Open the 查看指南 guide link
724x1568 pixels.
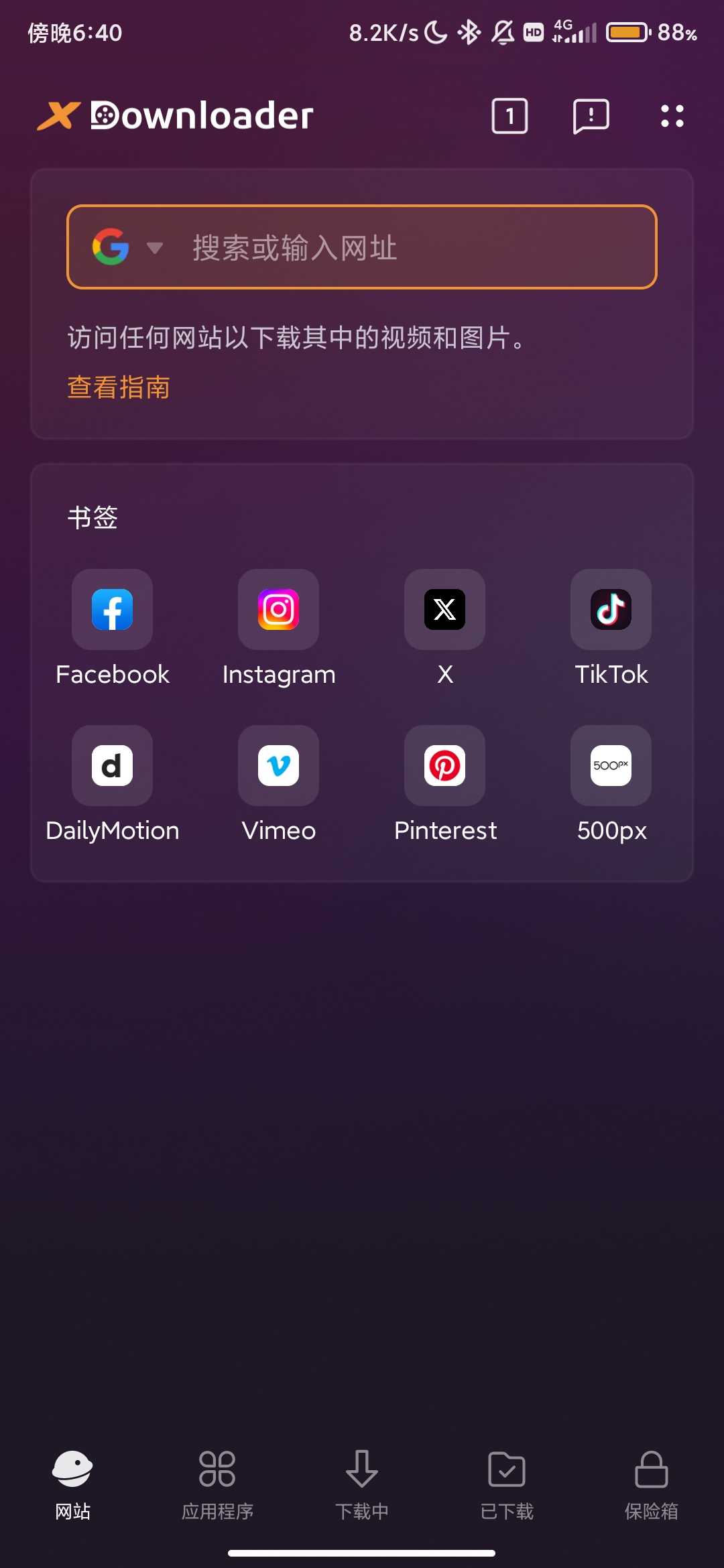click(x=118, y=387)
